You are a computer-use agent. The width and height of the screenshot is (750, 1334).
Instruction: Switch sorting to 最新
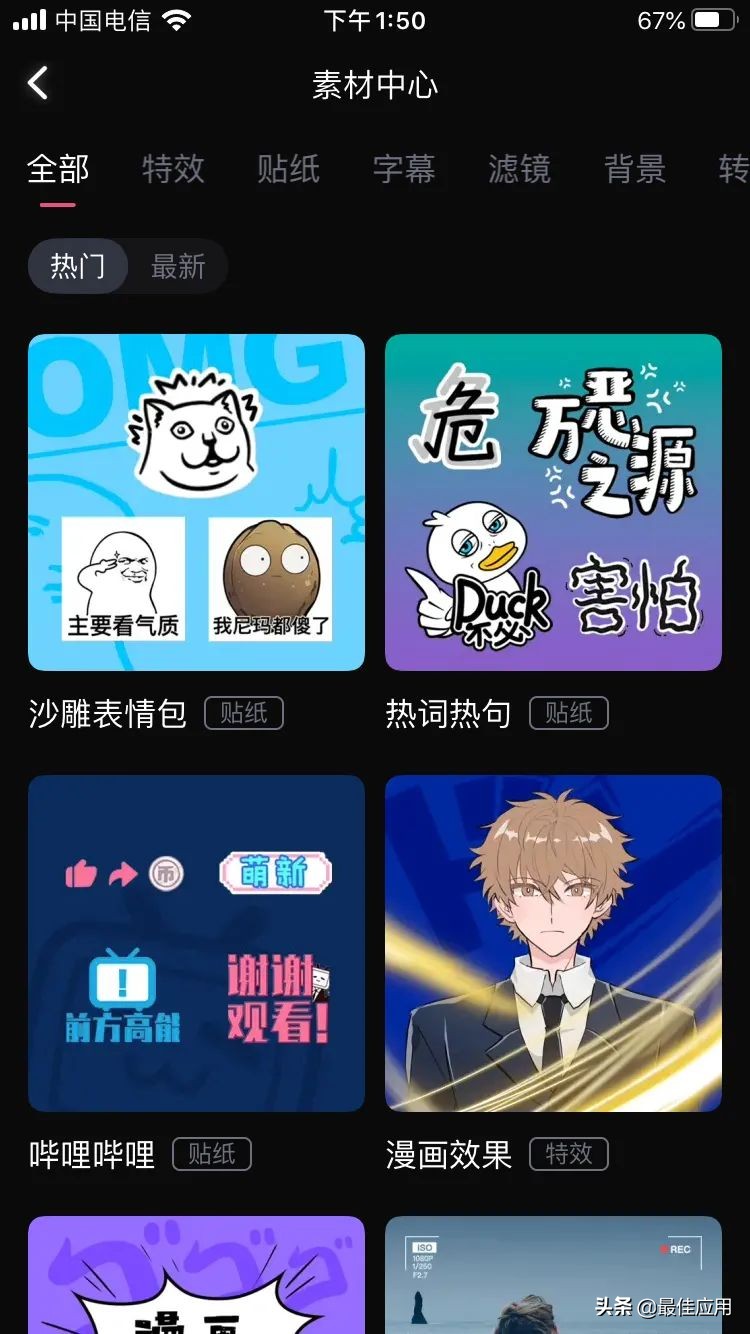coord(178,266)
